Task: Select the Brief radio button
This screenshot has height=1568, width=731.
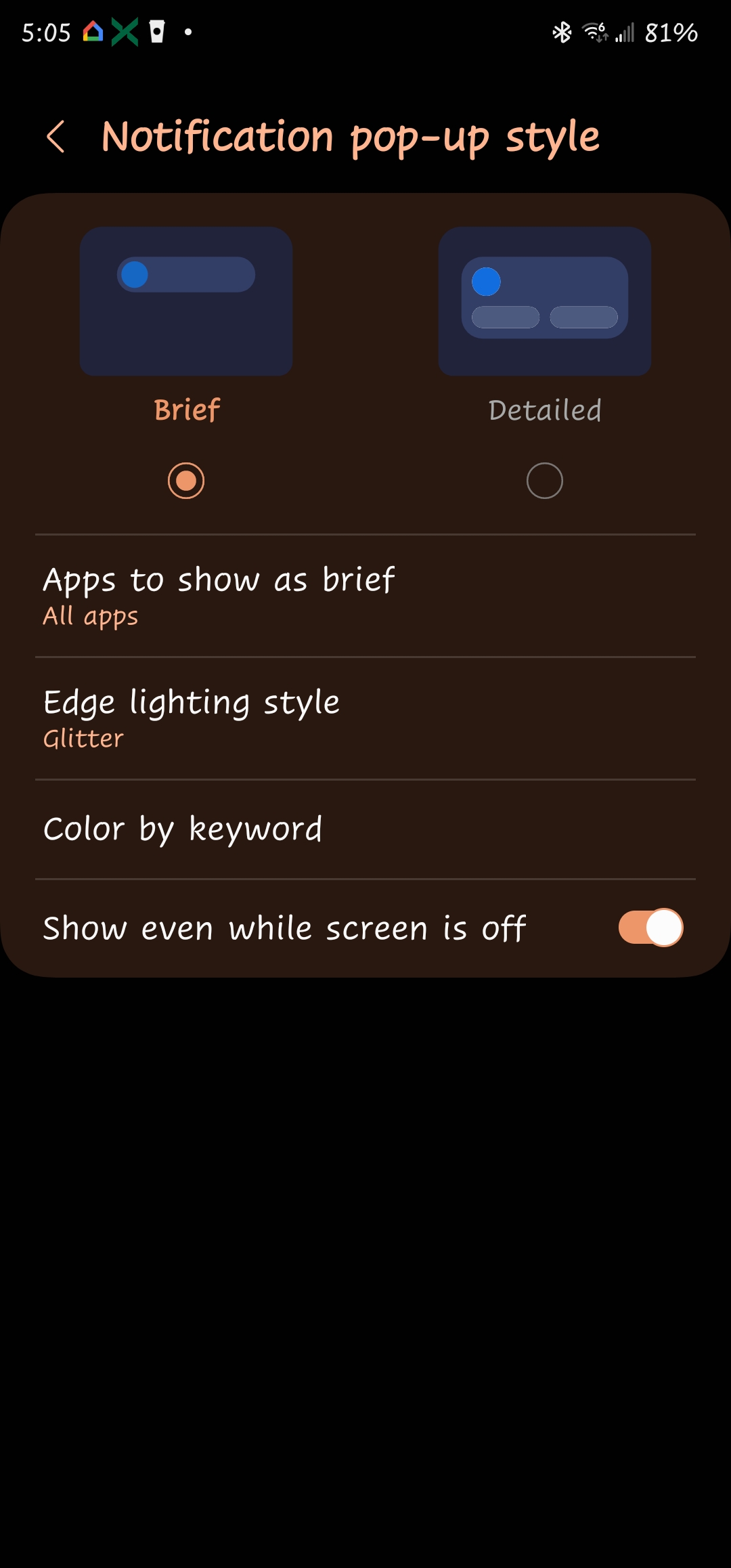Action: coord(186,481)
